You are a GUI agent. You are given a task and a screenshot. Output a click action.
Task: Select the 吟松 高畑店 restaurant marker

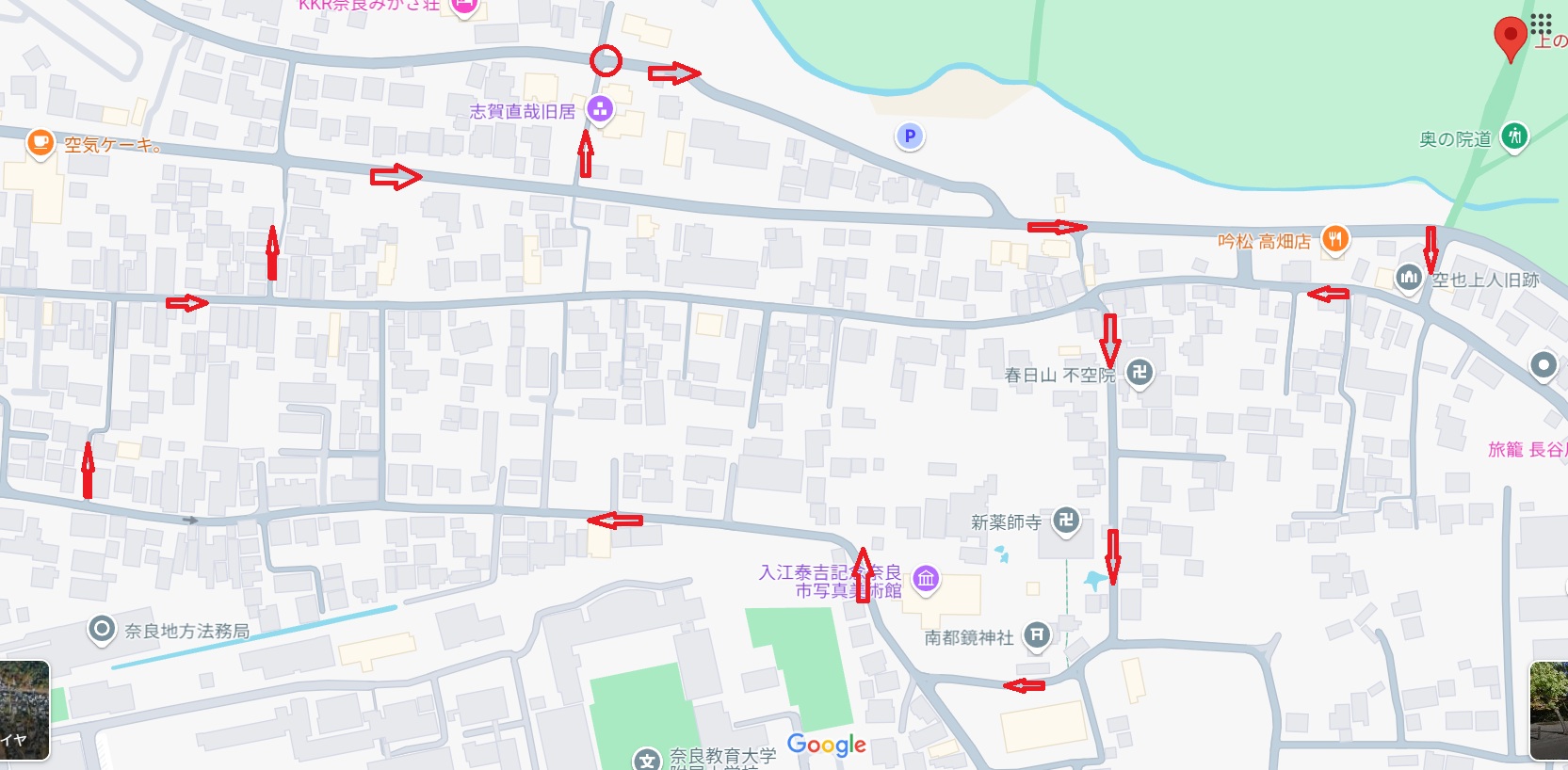pos(1334,240)
